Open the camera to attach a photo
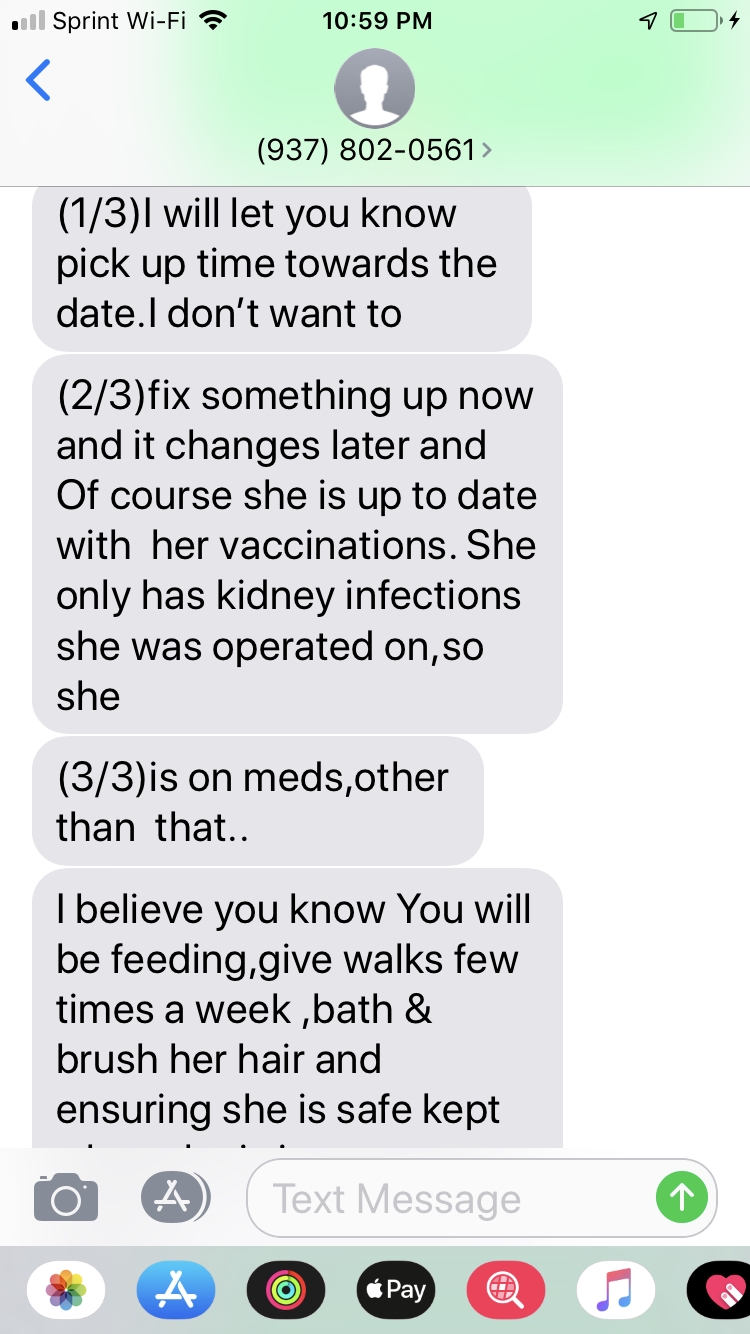 coord(66,1197)
